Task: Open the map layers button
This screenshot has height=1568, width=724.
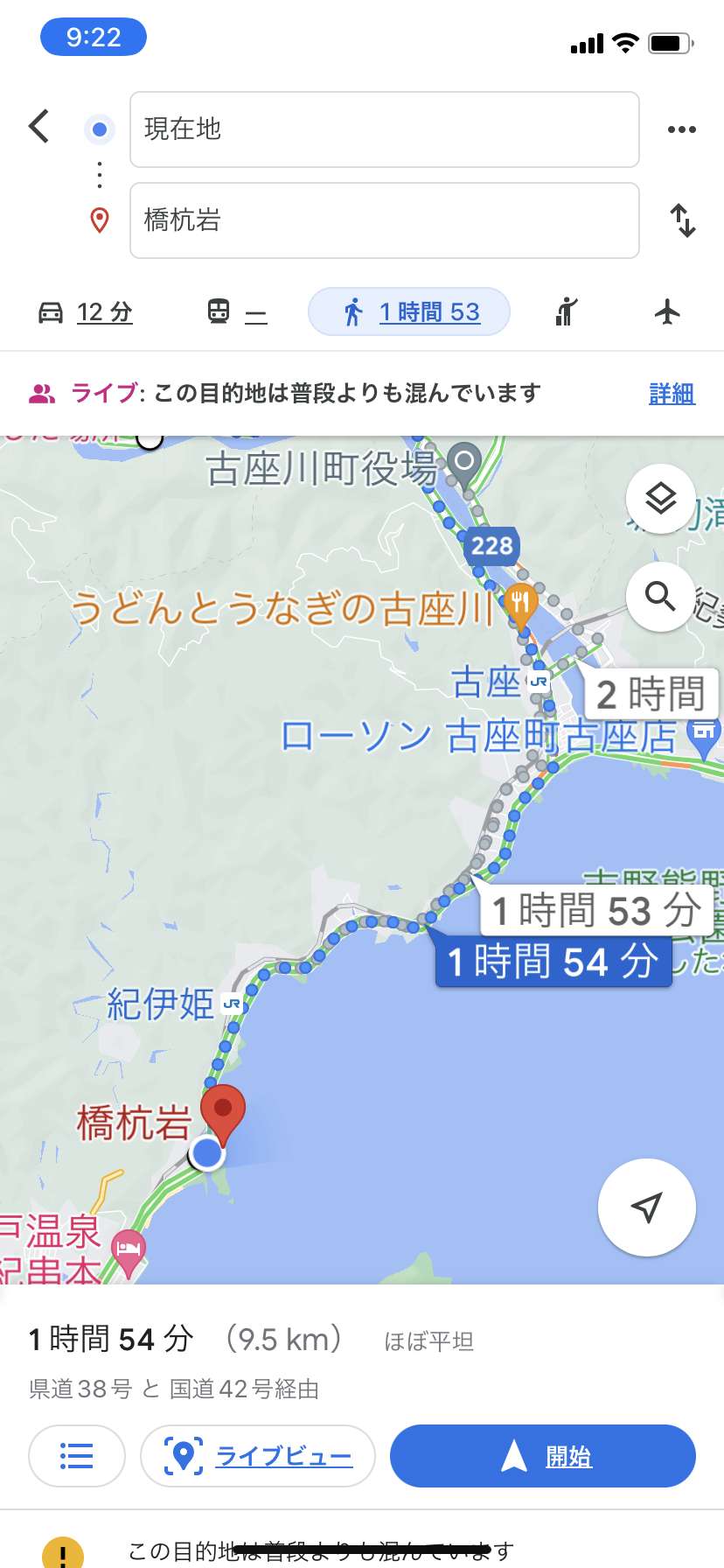Action: tap(661, 499)
